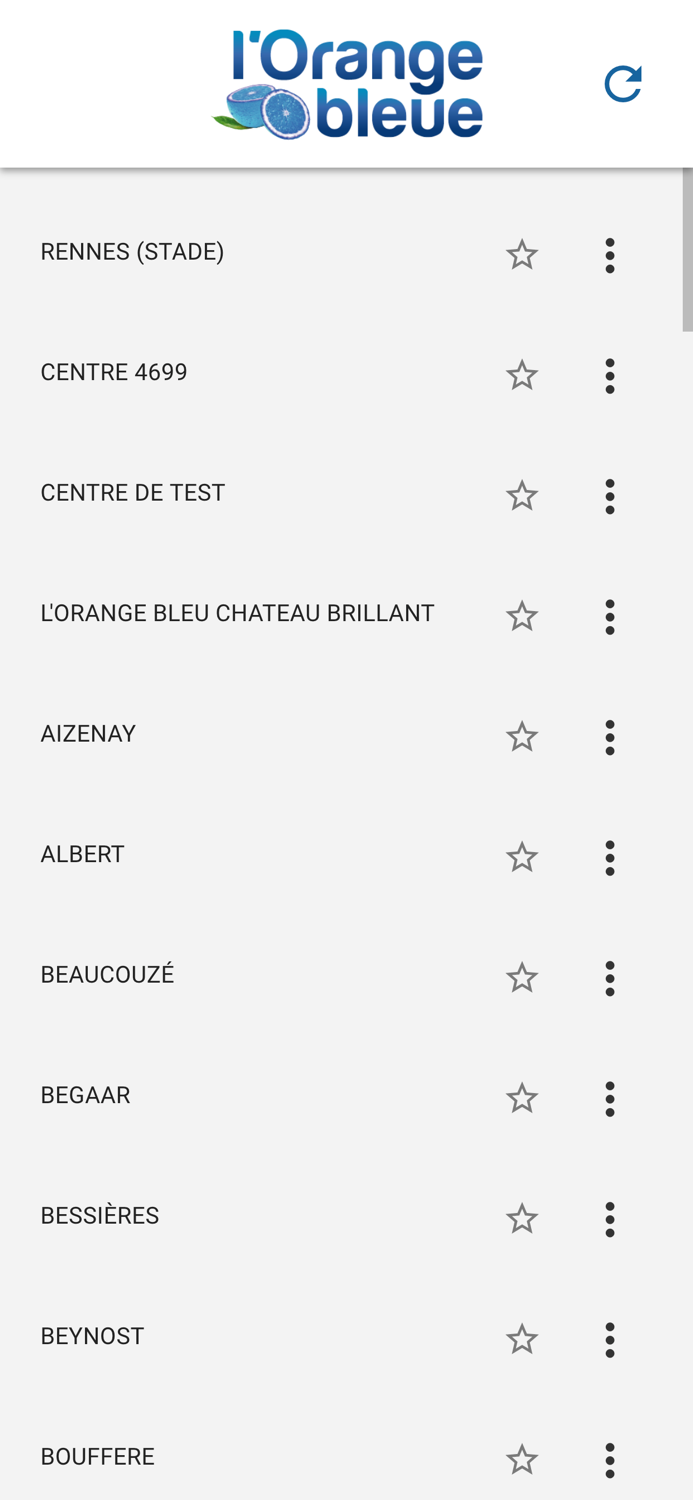Open more options for BEAUCOUZÉ
Screen dimensions: 693x1500
click(610, 978)
